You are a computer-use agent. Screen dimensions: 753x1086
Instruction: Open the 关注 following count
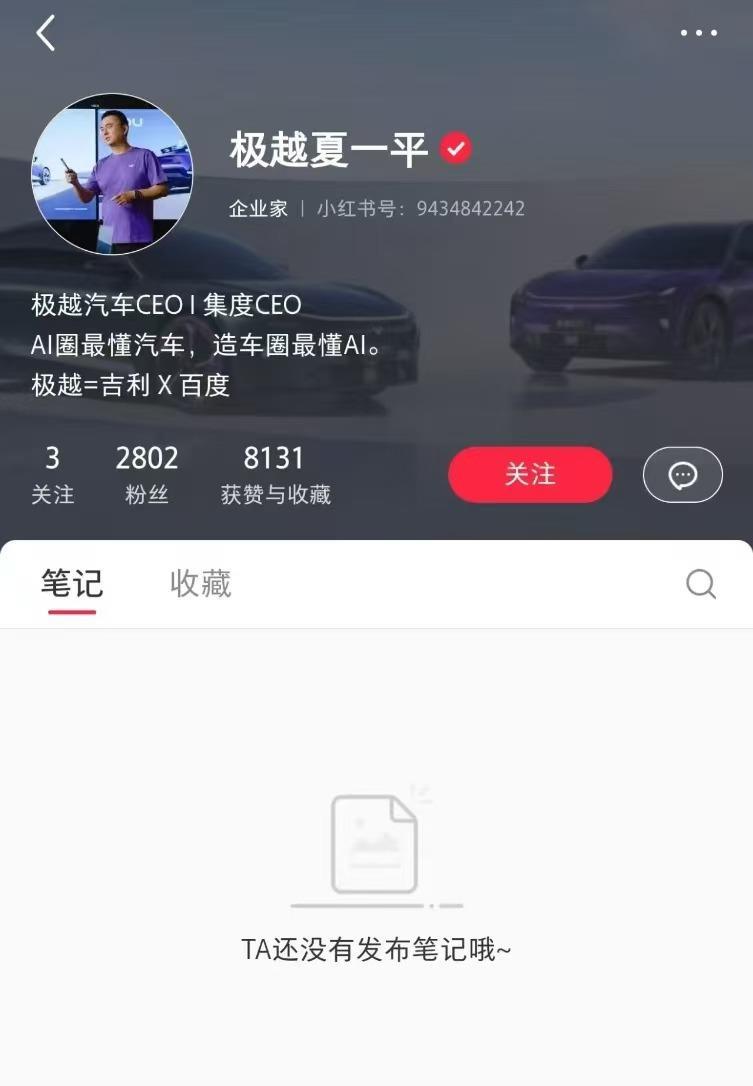click(x=52, y=474)
